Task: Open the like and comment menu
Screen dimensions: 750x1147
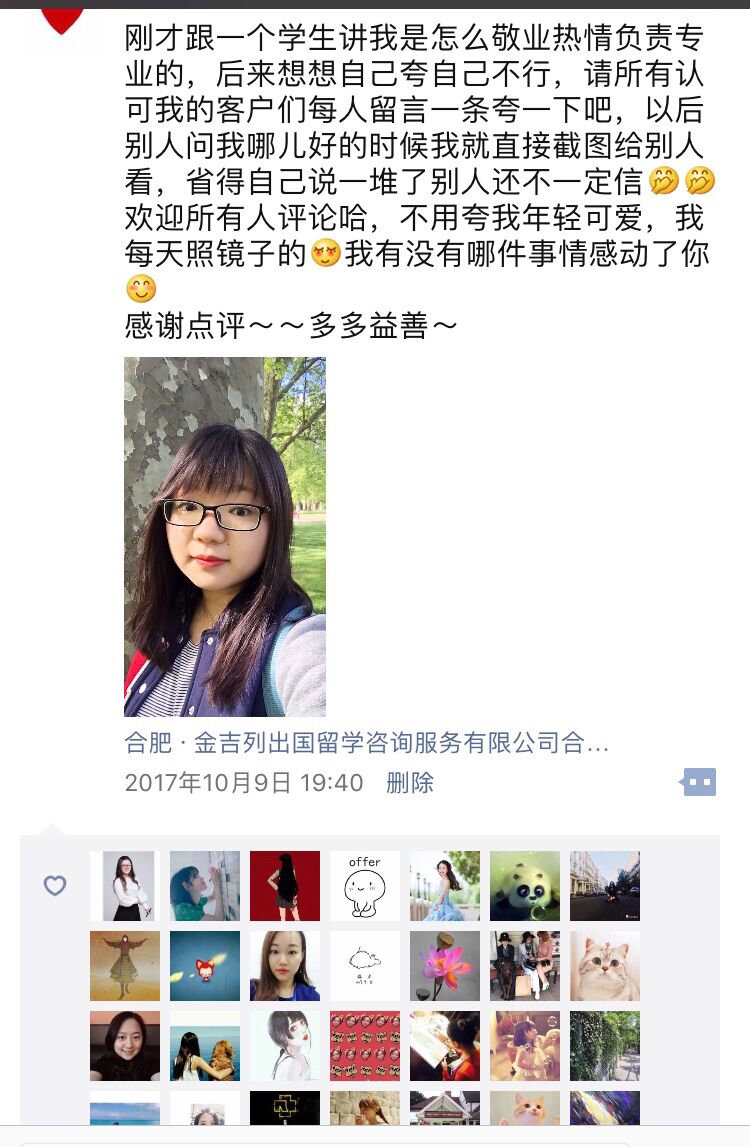Action: click(x=698, y=782)
